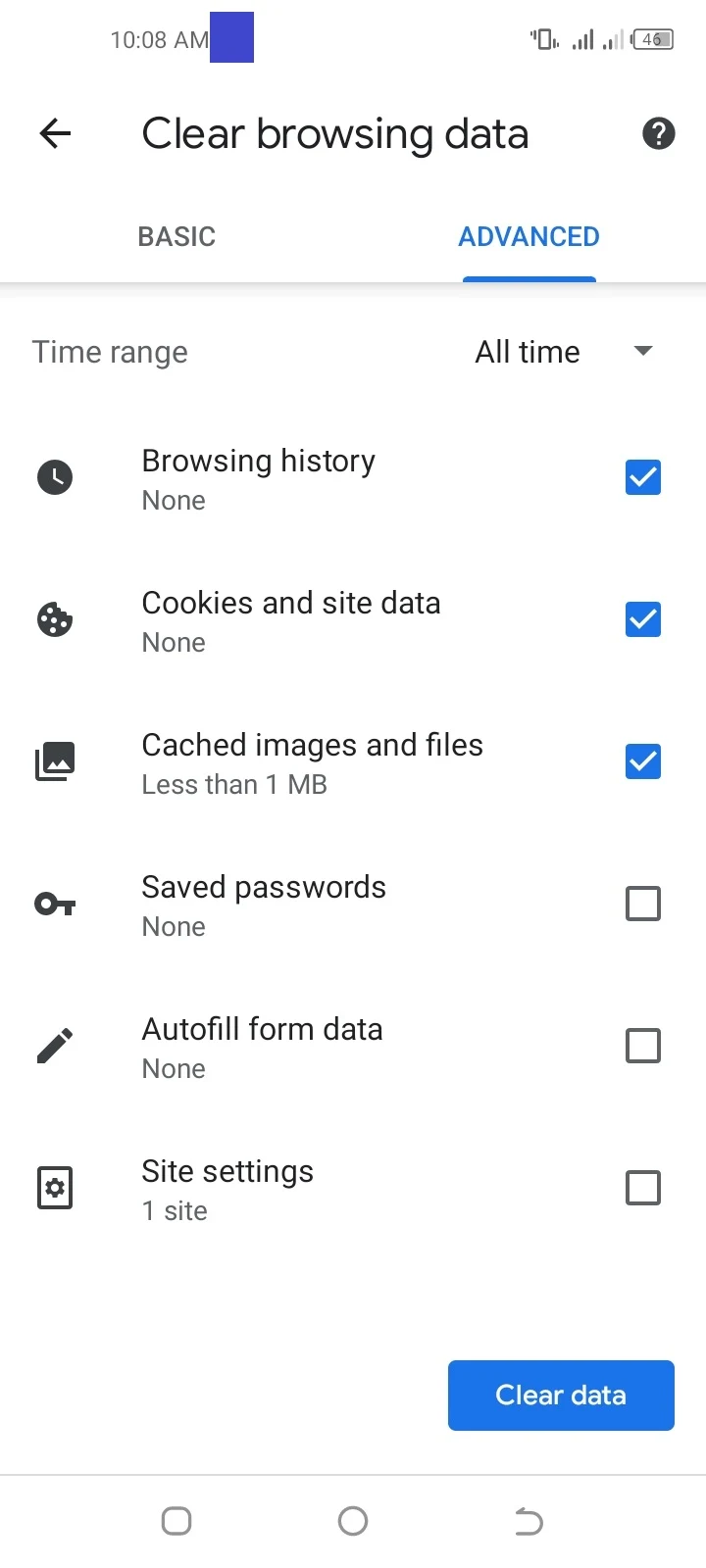This screenshot has width=706, height=1568.
Task: Uncheck the Browsing history checkbox
Action: 643,477
